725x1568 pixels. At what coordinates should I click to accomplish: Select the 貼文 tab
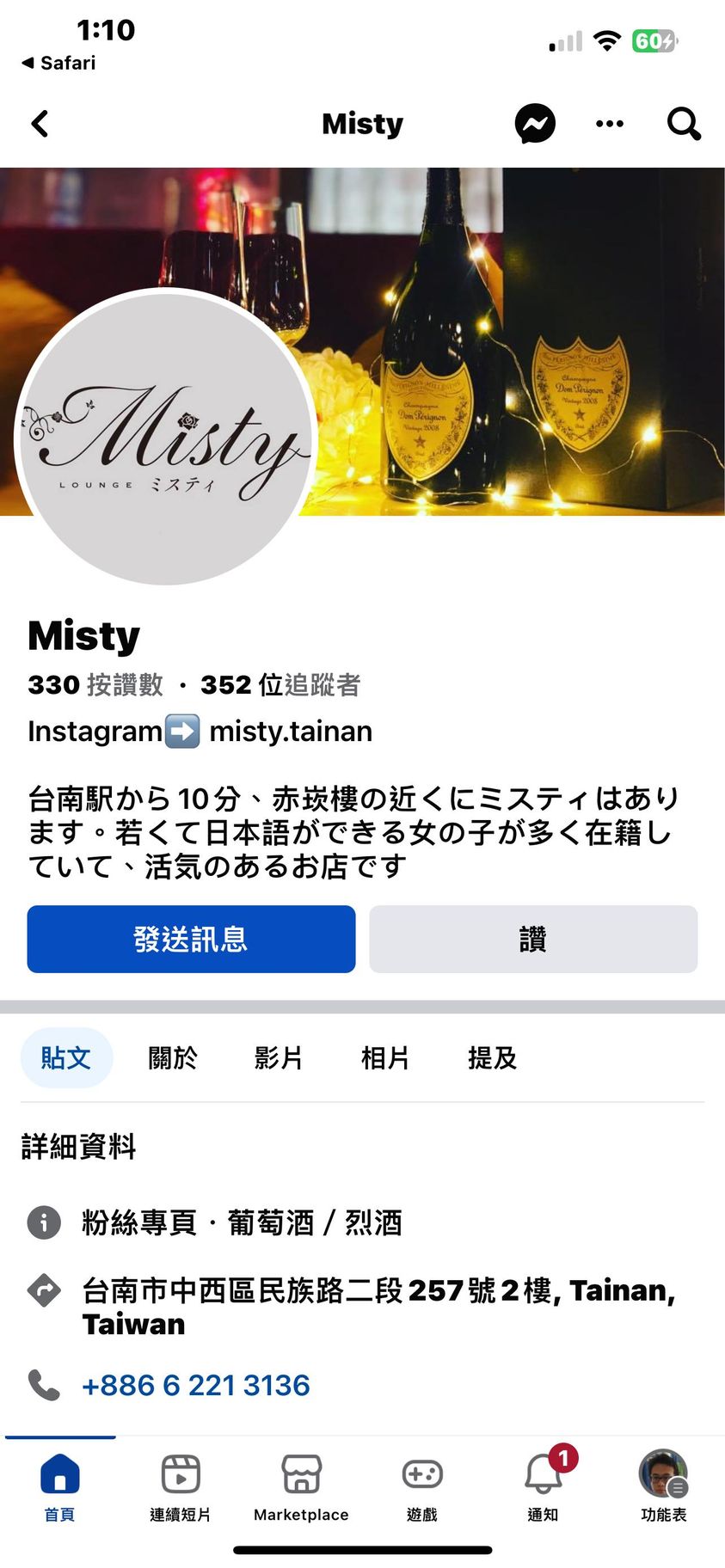[x=66, y=1057]
